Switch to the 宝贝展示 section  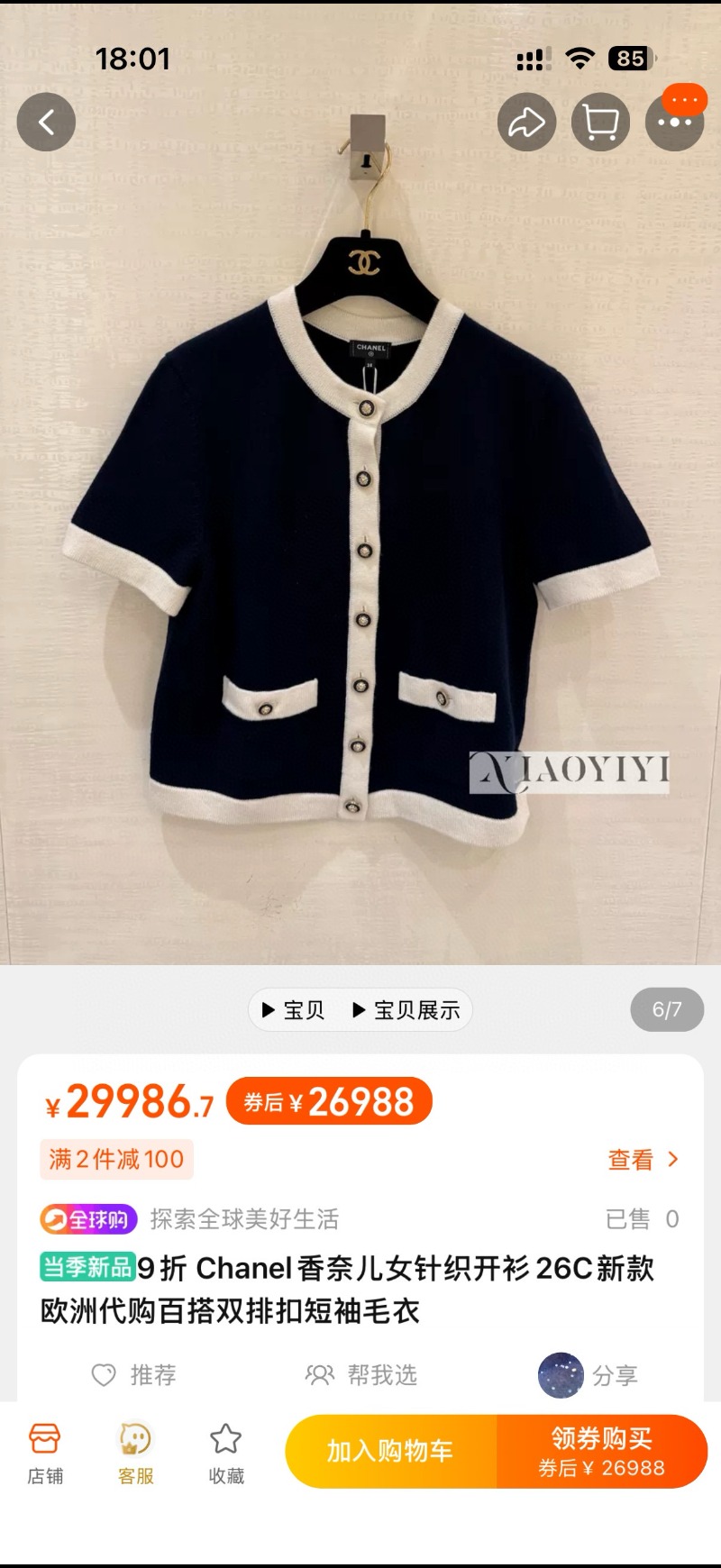(406, 1010)
